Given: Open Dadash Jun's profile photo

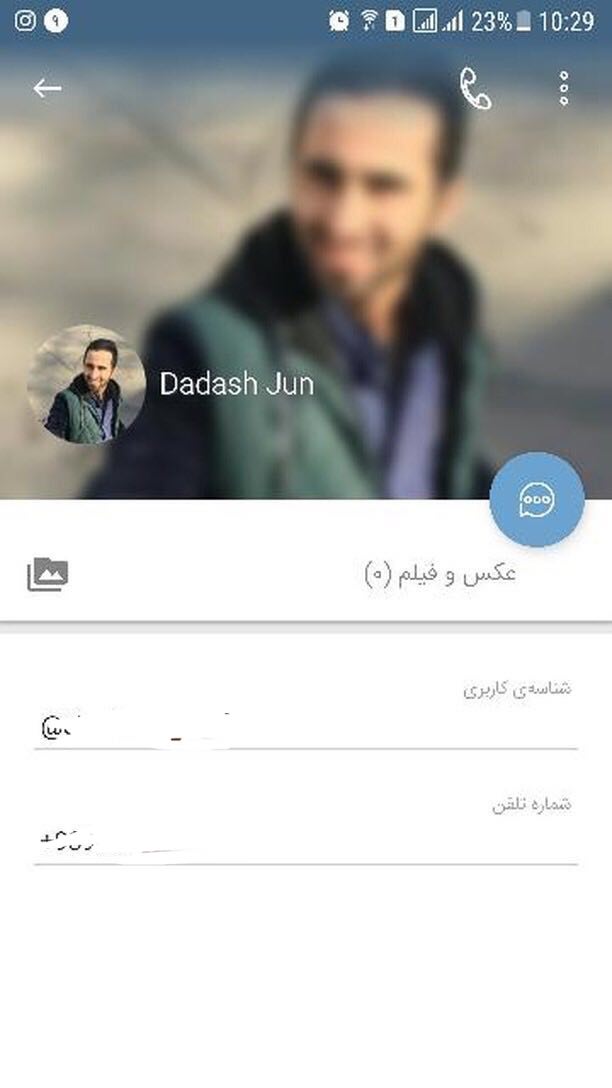Looking at the screenshot, I should point(85,384).
